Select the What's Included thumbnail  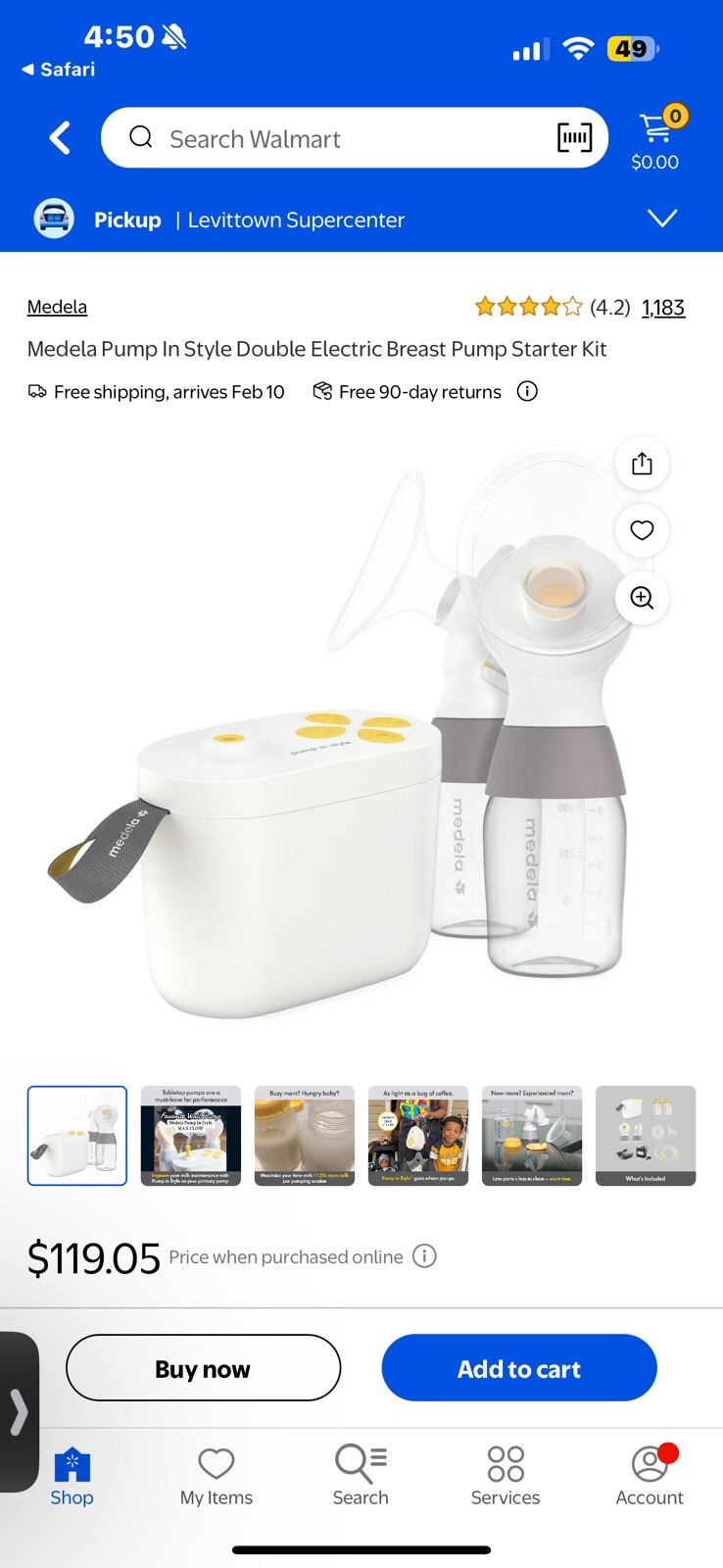(646, 1136)
